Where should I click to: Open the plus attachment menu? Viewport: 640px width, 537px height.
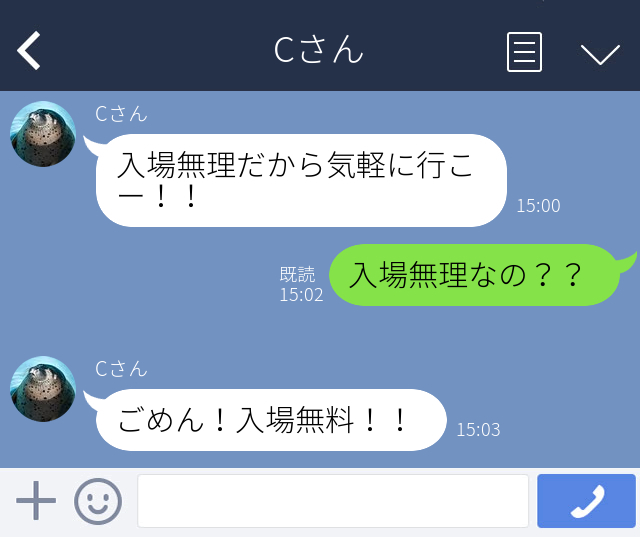pyautogui.click(x=36, y=501)
